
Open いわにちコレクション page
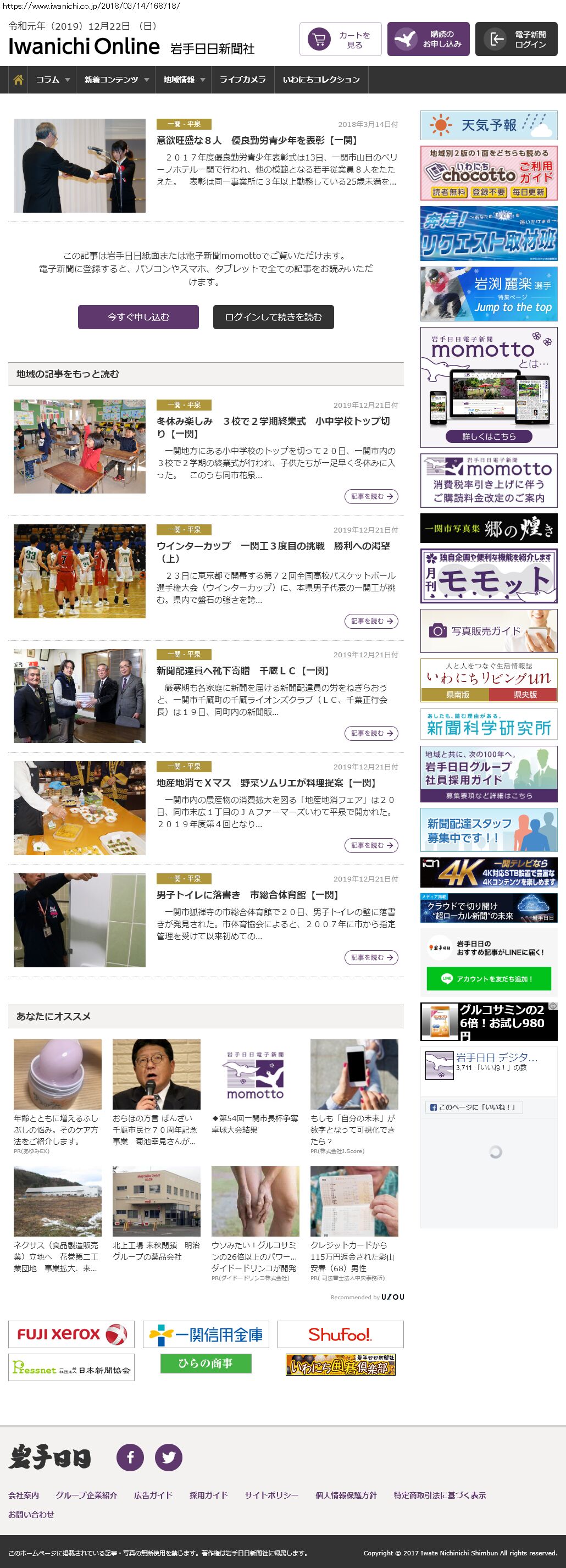pos(321,80)
